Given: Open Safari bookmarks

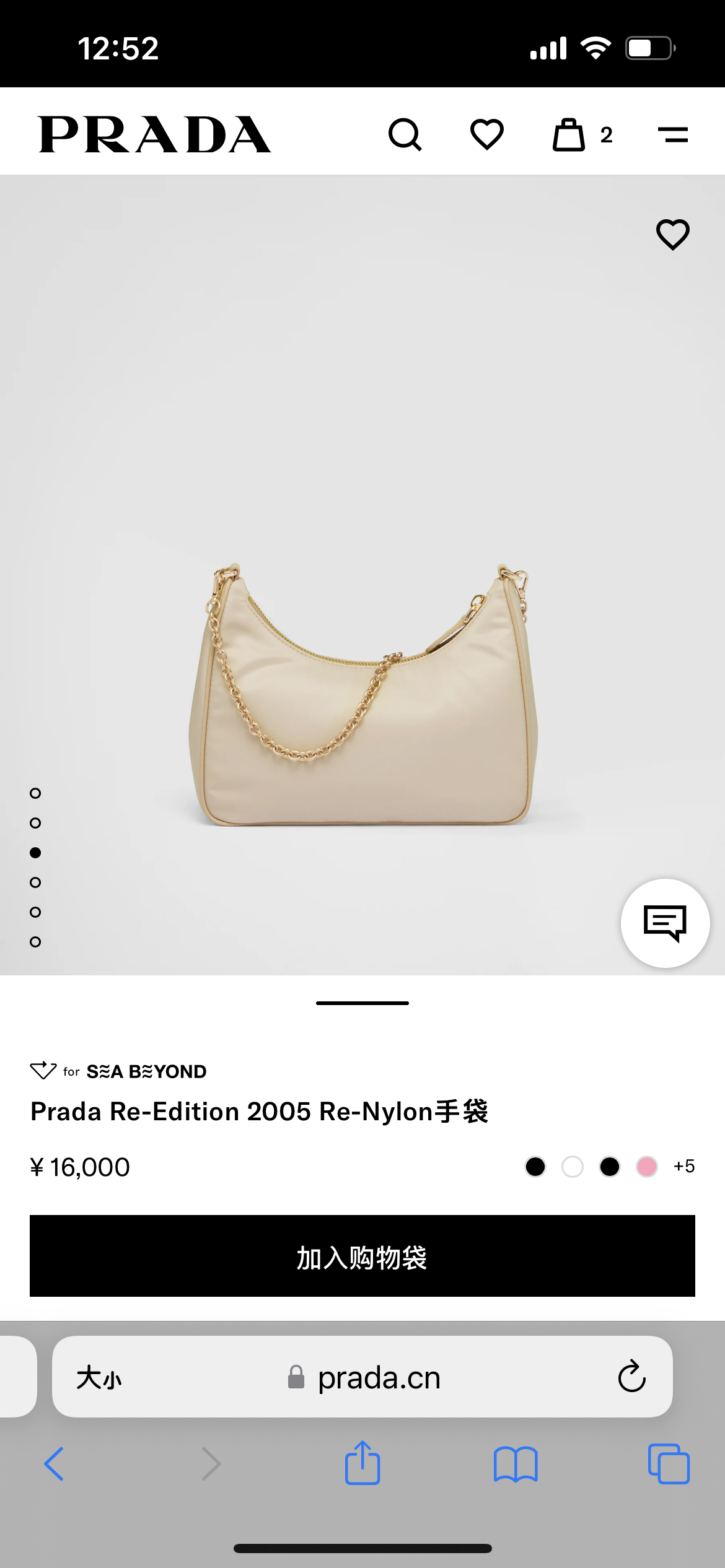Looking at the screenshot, I should click(x=516, y=1464).
